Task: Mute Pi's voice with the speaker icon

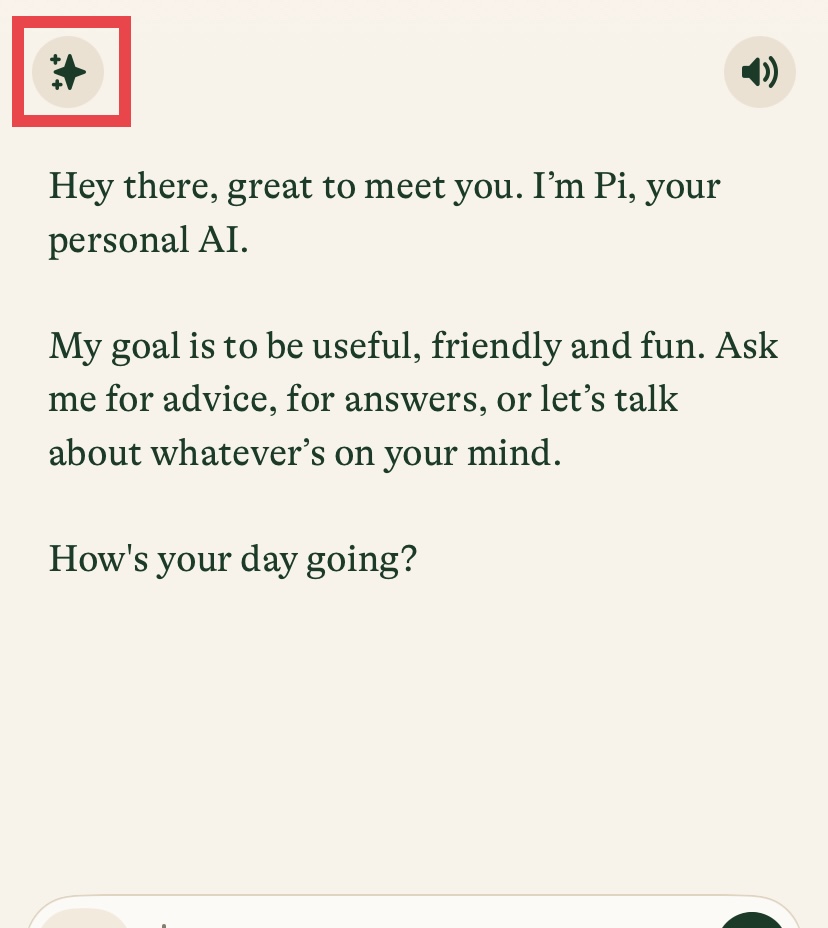Action: pos(759,72)
